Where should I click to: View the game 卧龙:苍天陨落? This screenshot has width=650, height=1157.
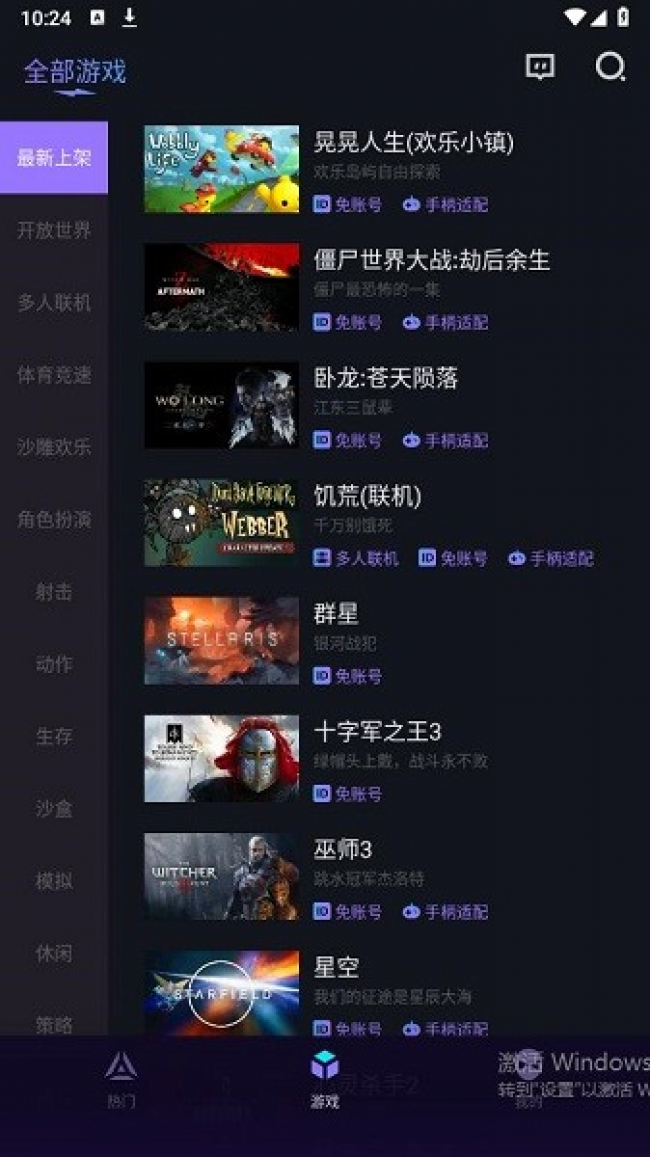(386, 378)
